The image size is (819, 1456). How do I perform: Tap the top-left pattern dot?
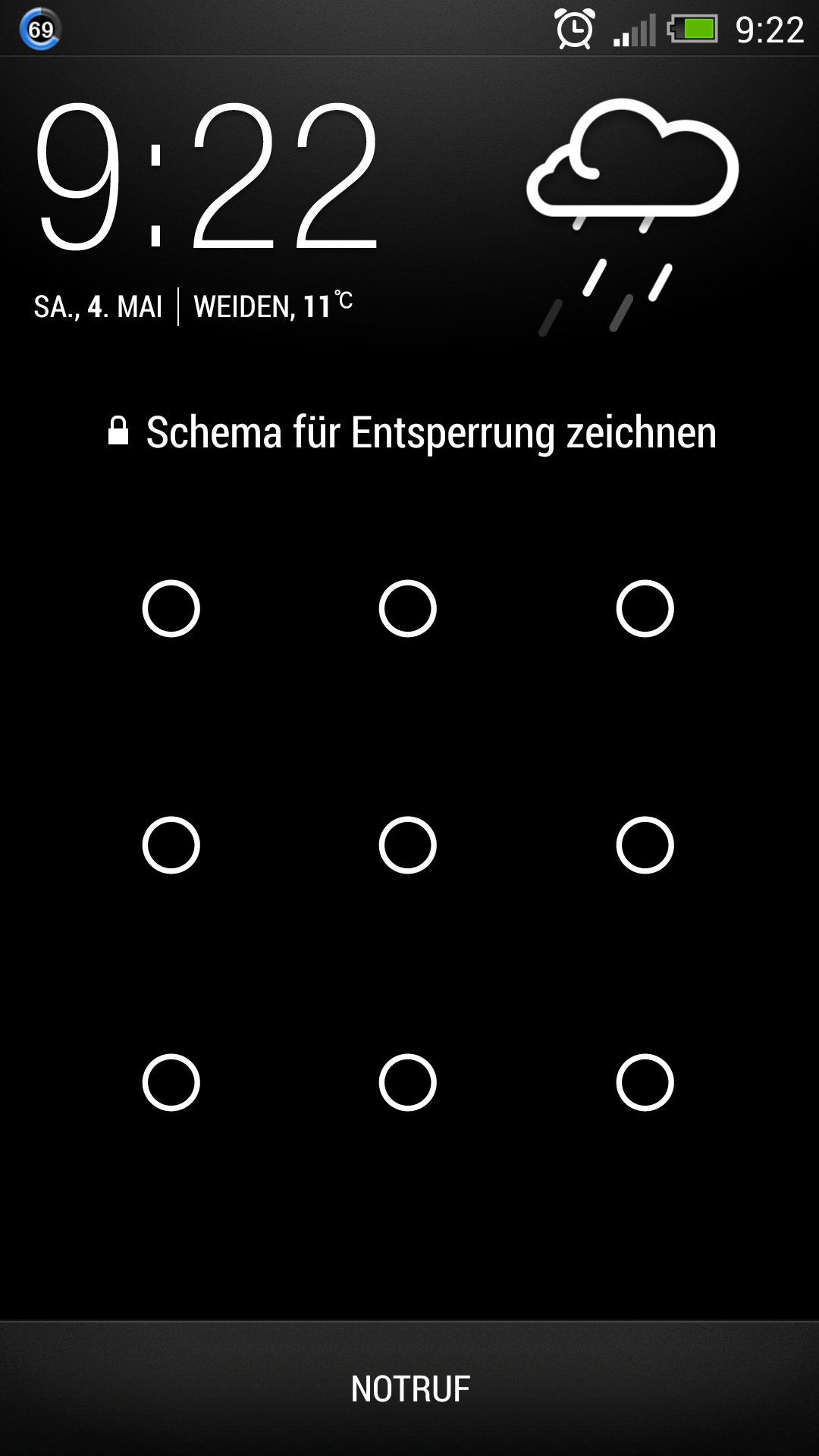[x=171, y=608]
